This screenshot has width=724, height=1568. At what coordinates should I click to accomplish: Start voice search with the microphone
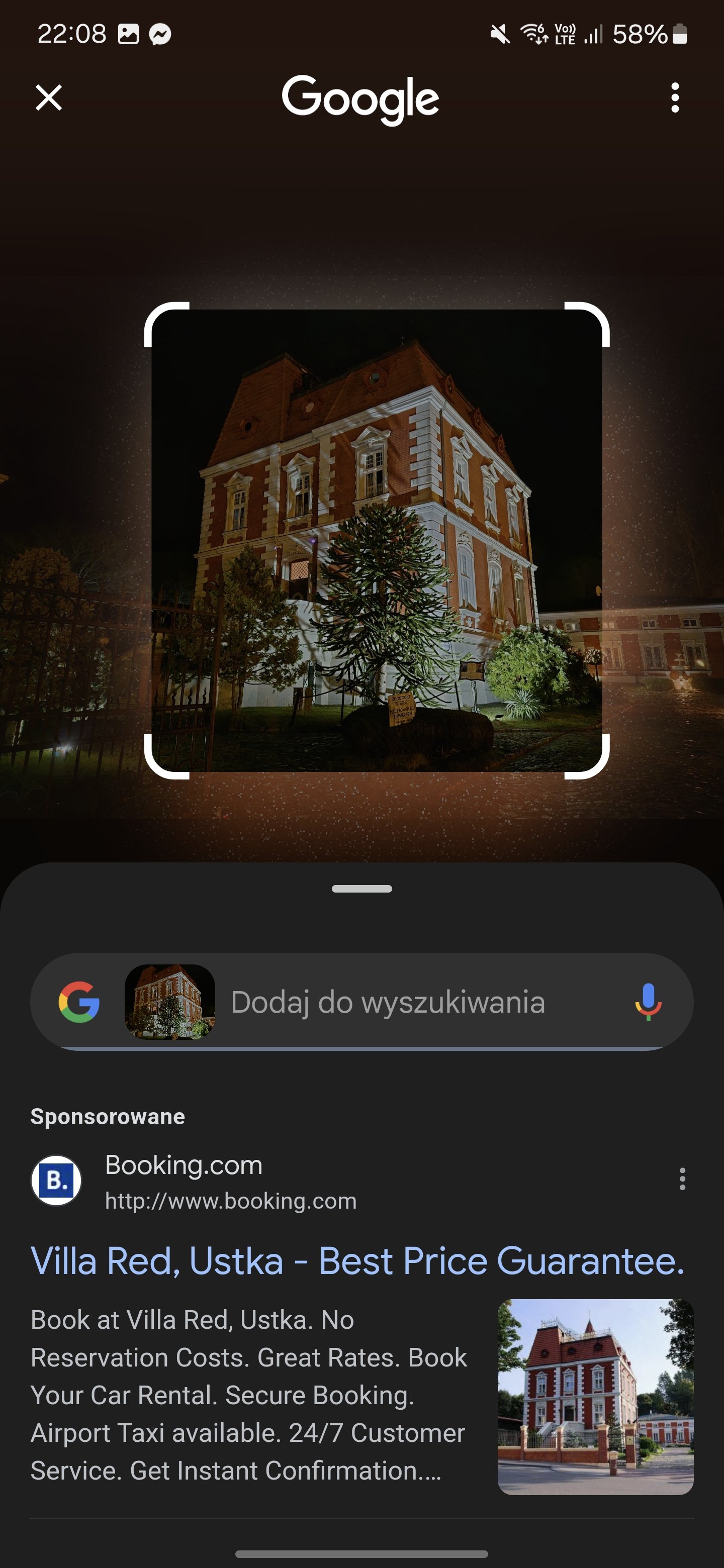coord(648,1002)
